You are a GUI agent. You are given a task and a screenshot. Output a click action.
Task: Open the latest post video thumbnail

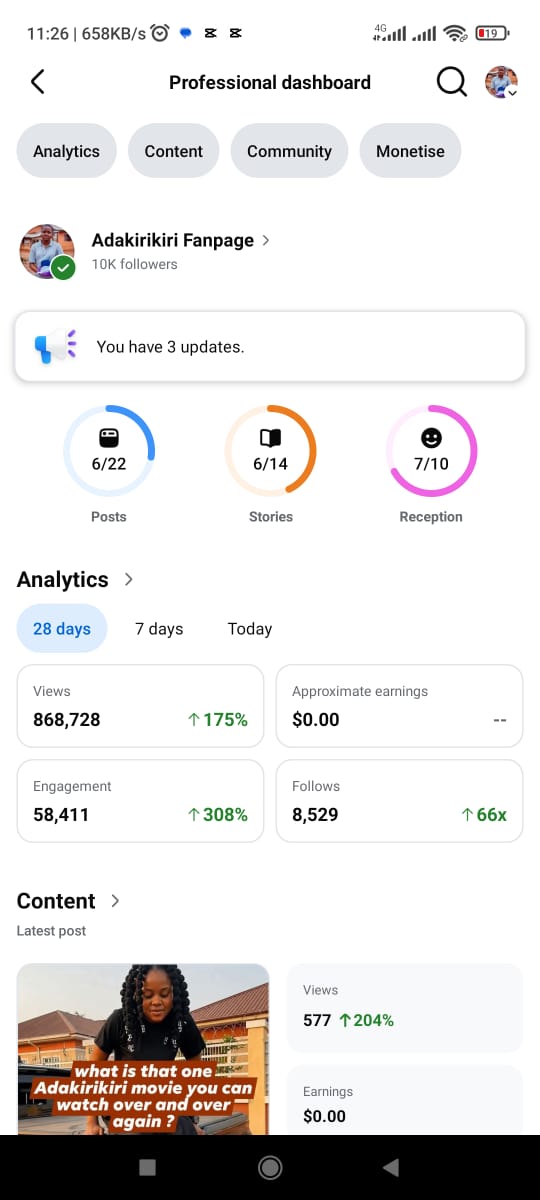[x=143, y=1049]
